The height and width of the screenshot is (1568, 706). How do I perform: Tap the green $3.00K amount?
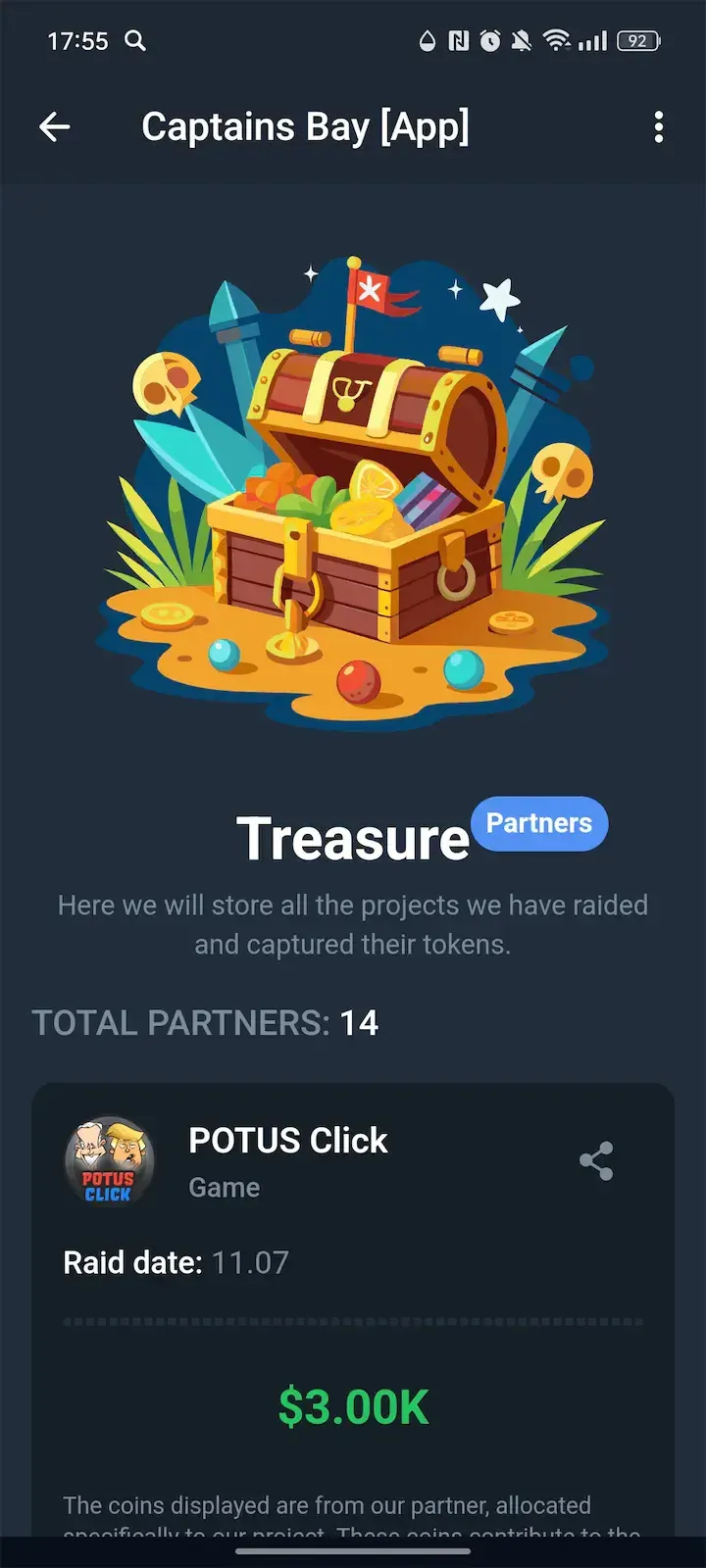[x=353, y=1405]
